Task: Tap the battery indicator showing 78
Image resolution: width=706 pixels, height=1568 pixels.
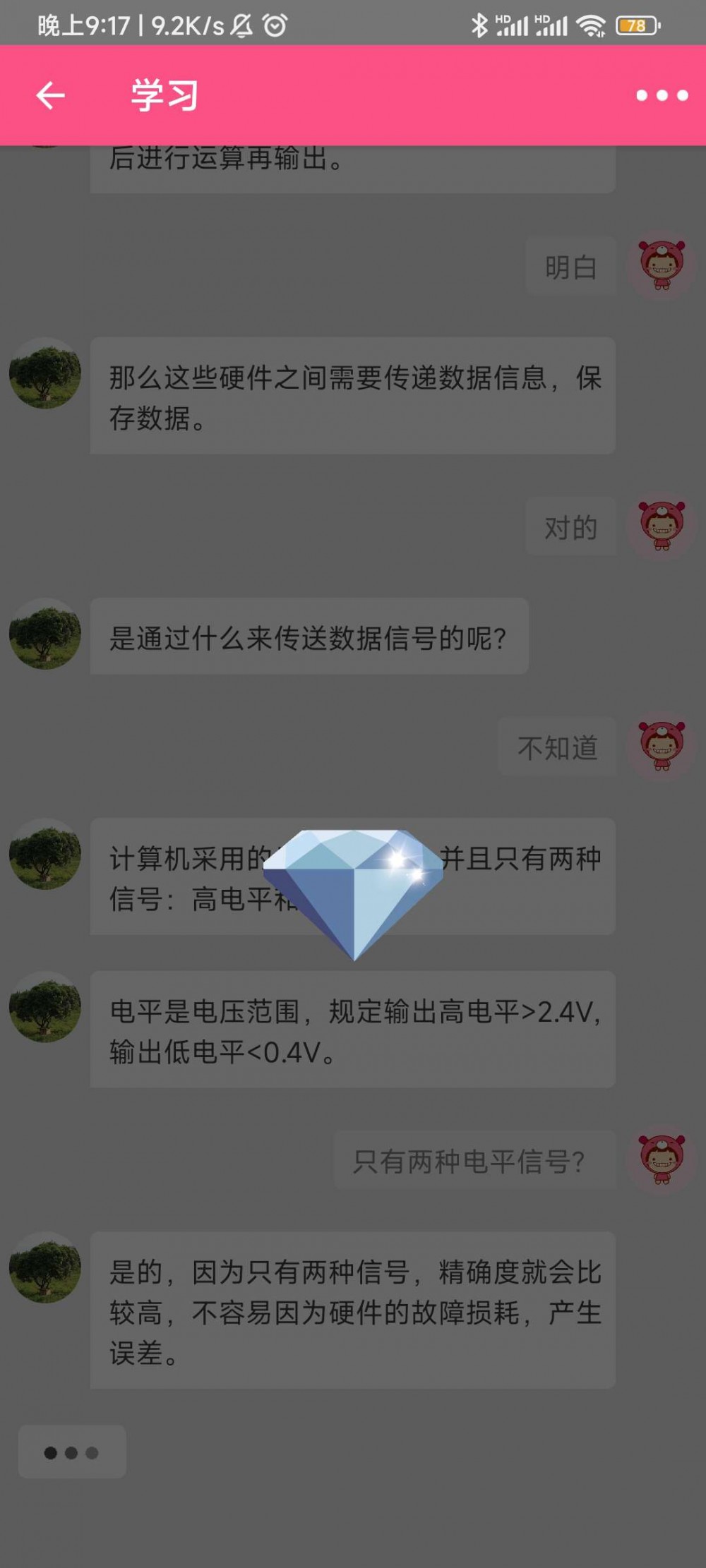Action: (634, 25)
